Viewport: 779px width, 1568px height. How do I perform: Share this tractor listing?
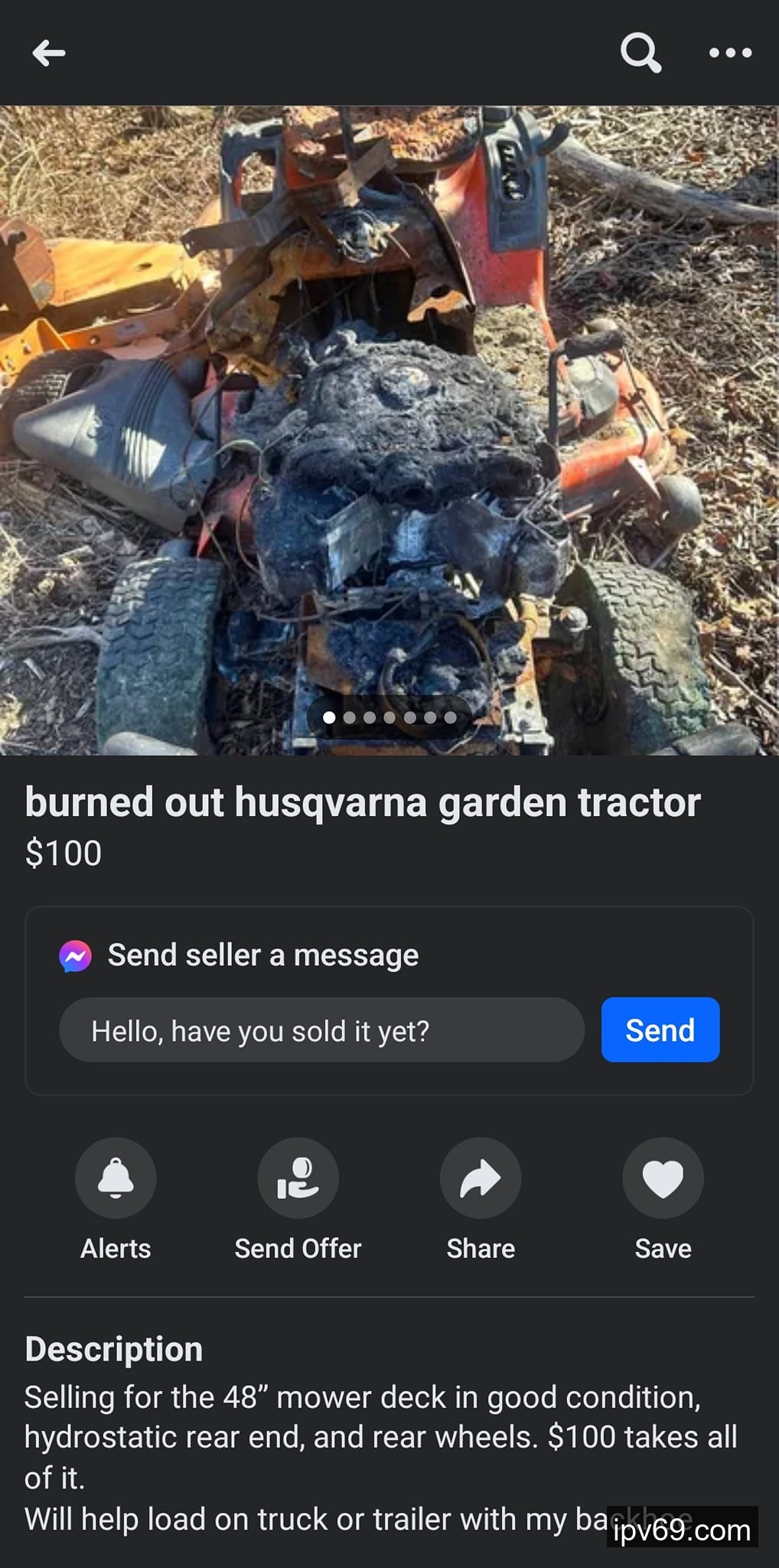tap(481, 1178)
